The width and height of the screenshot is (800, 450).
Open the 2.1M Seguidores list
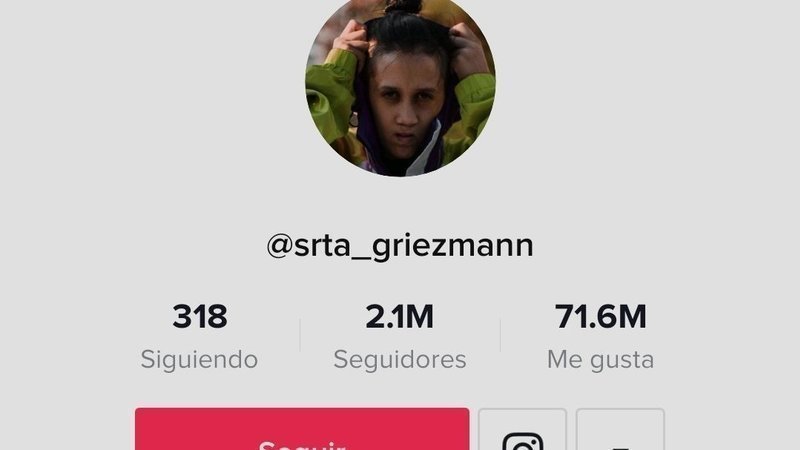click(400, 337)
